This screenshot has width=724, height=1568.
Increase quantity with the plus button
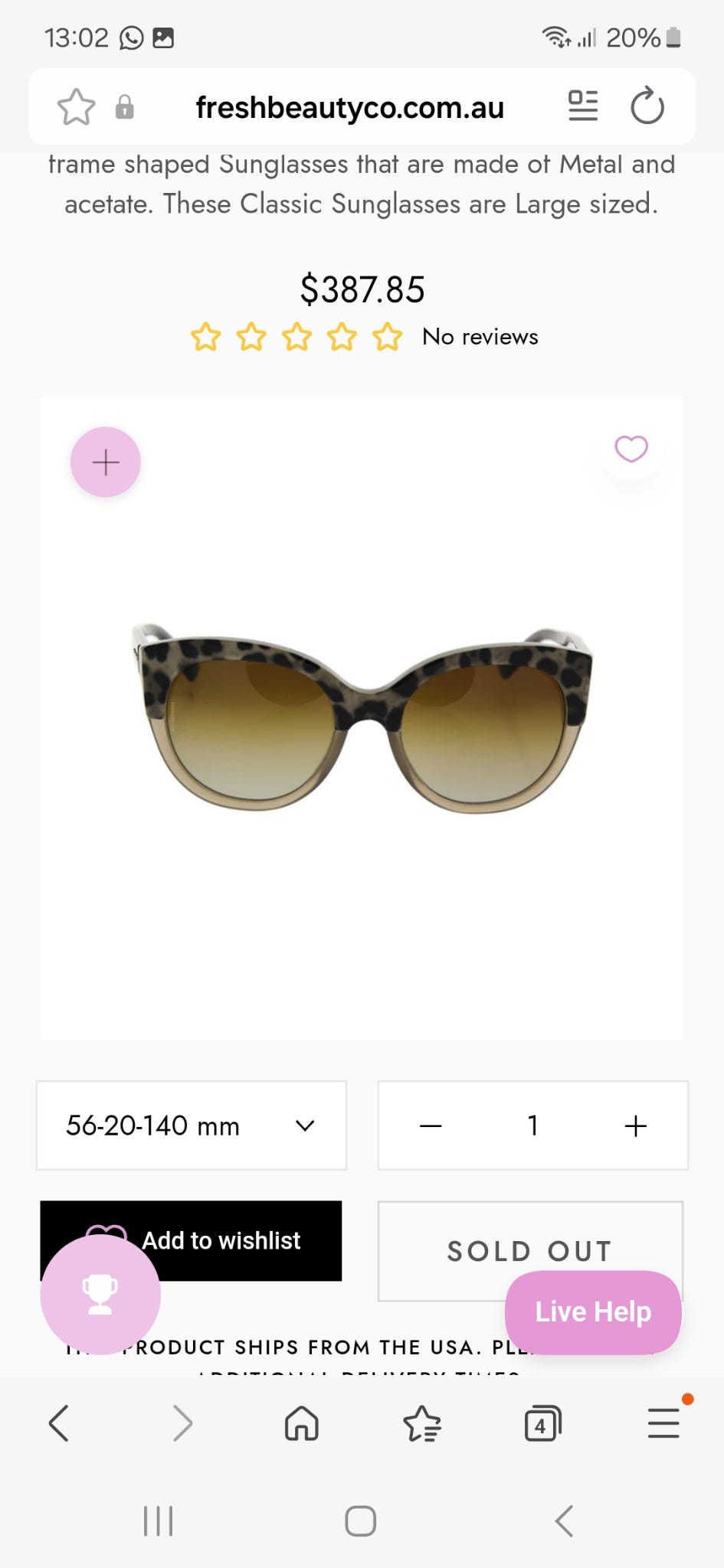click(x=635, y=1125)
